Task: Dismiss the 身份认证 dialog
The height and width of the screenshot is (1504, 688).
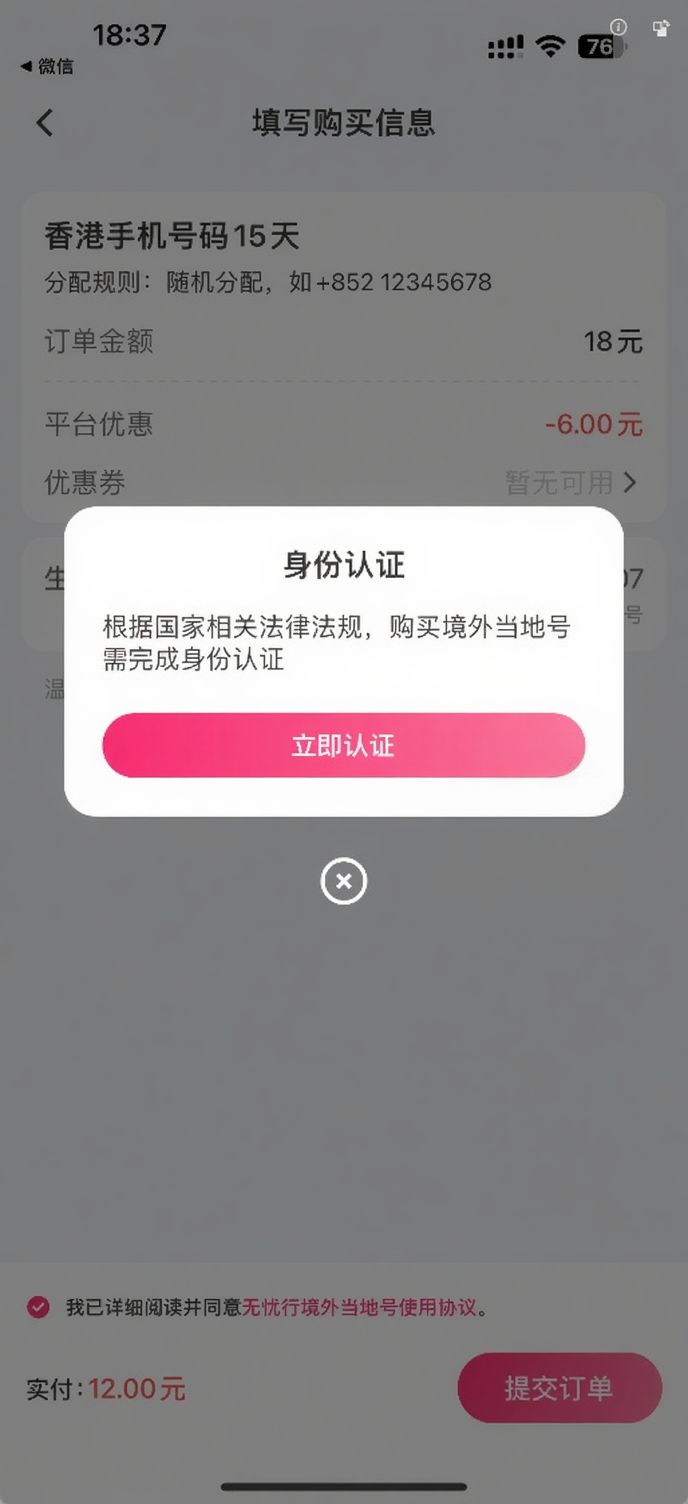Action: (343, 881)
